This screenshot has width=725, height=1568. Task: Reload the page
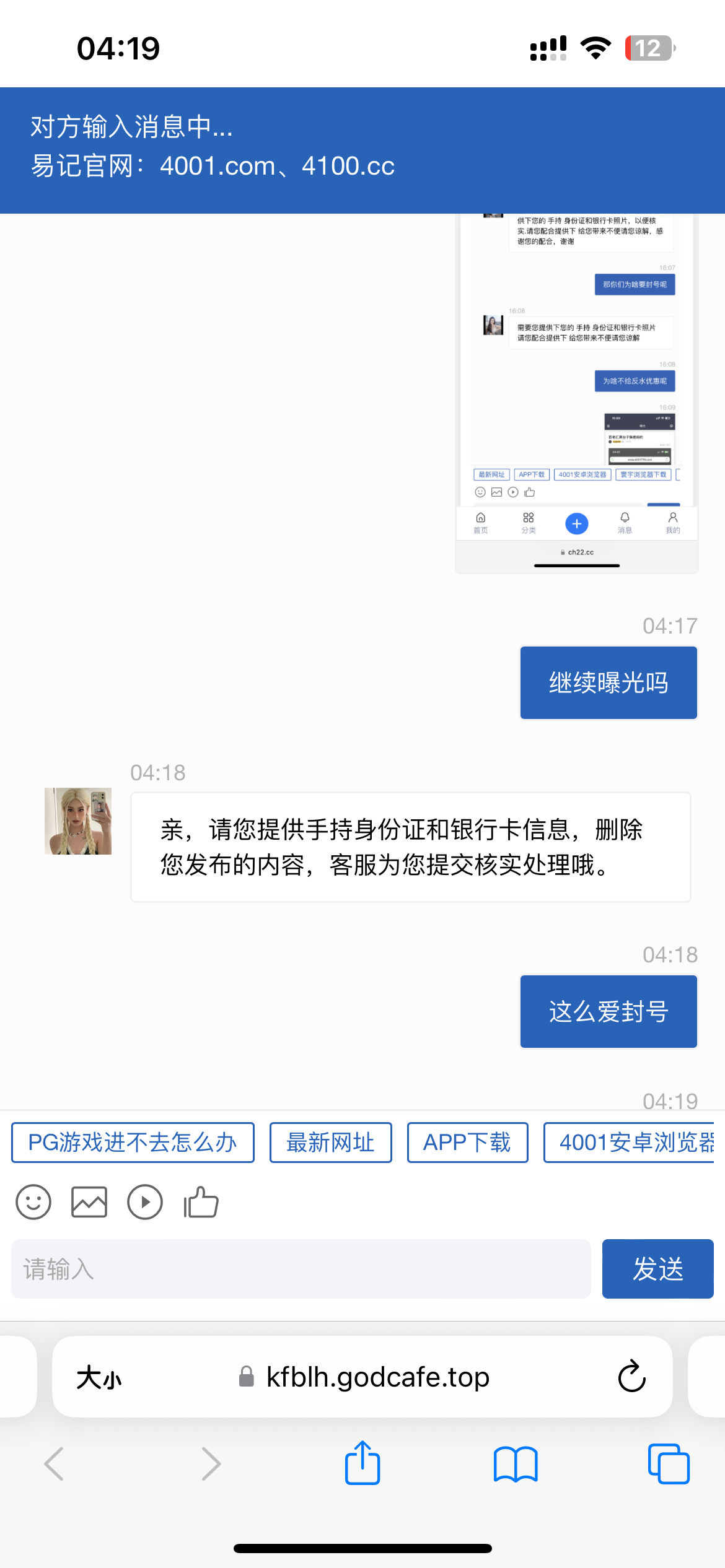click(x=631, y=1377)
